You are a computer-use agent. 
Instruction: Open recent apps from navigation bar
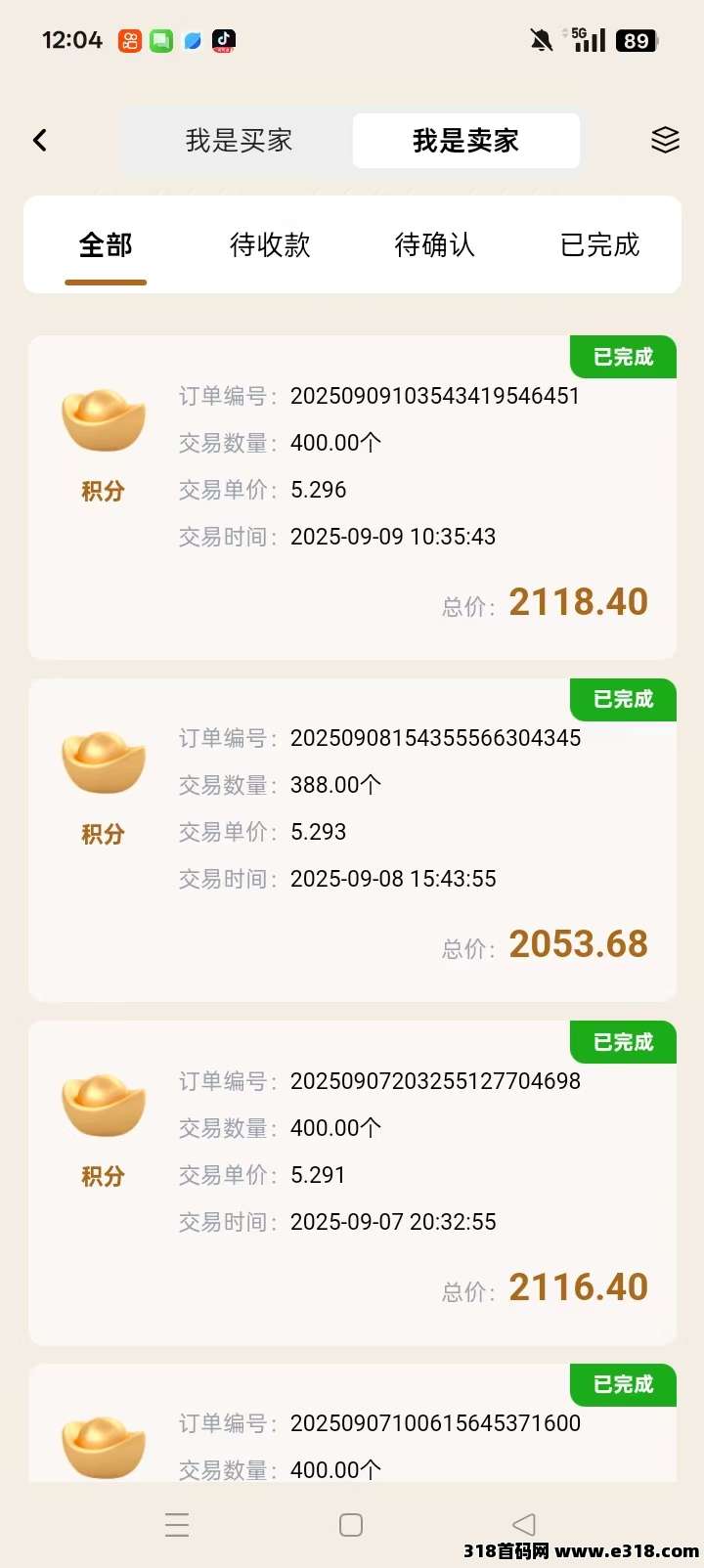tap(177, 1525)
